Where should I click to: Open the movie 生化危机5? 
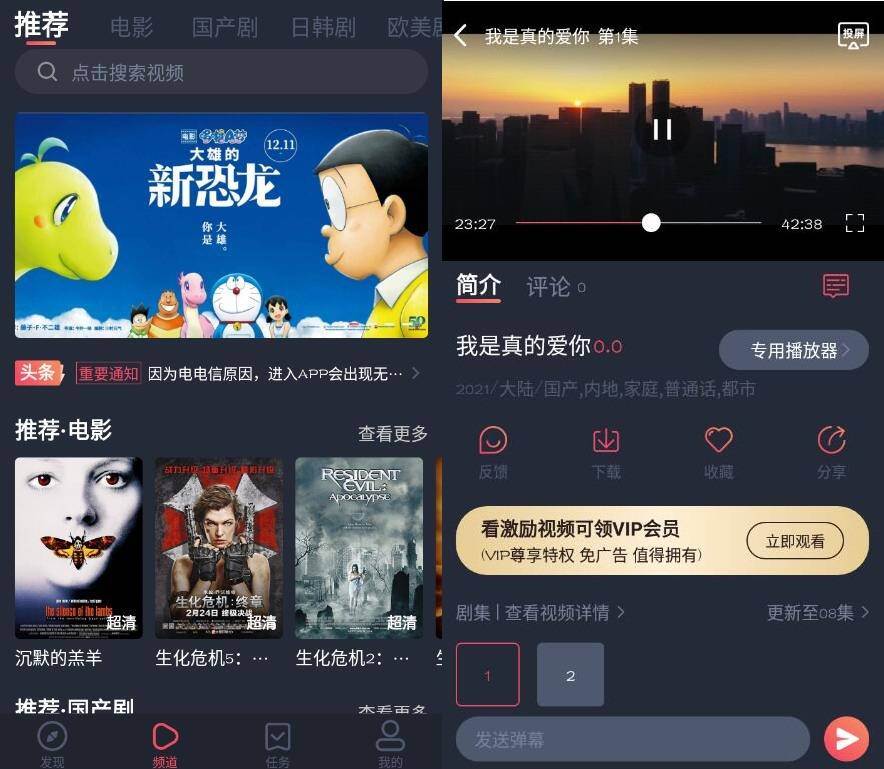click(x=219, y=548)
